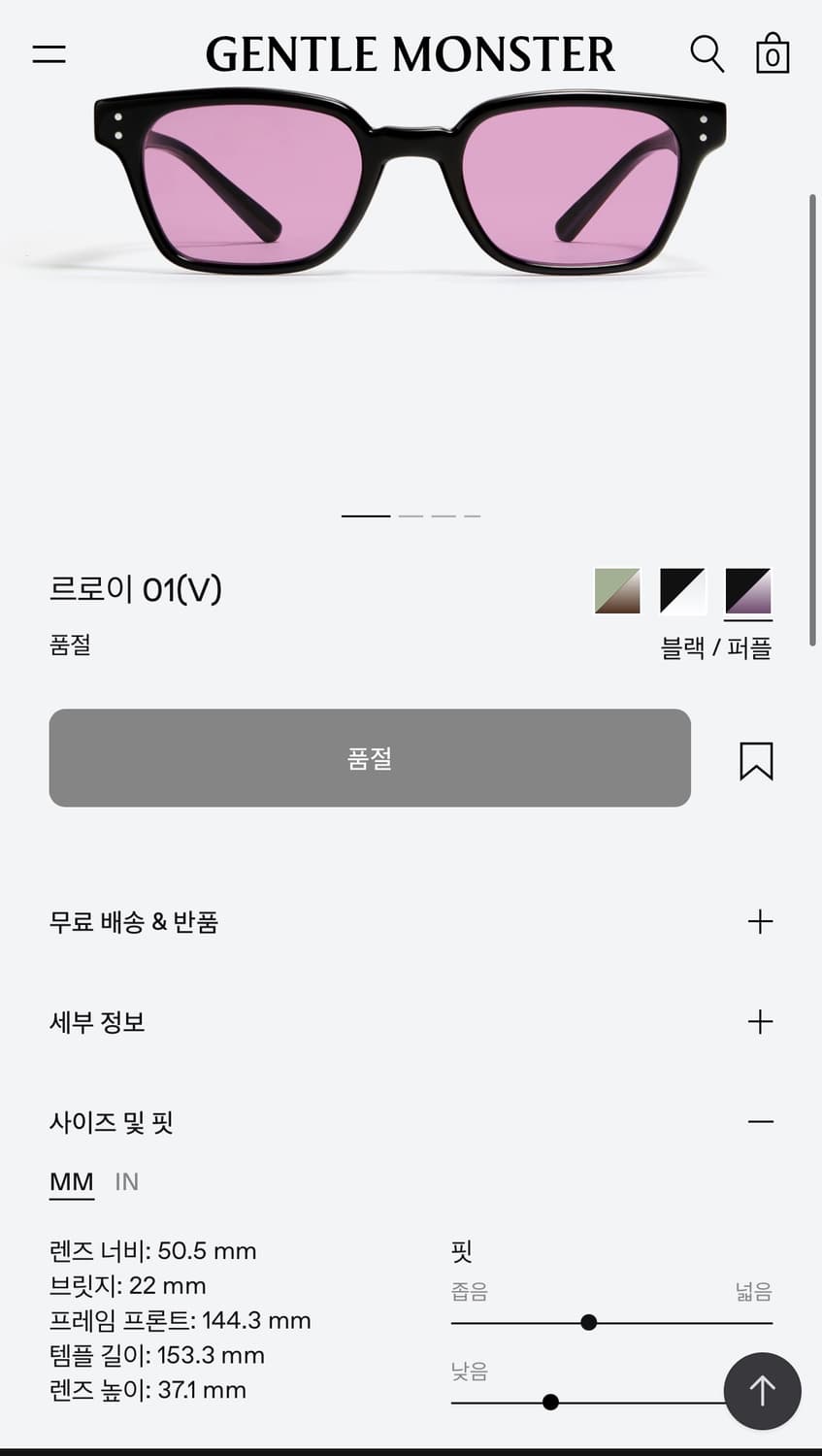This screenshot has width=822, height=1456.
Task: Open the search function
Action: tap(707, 55)
